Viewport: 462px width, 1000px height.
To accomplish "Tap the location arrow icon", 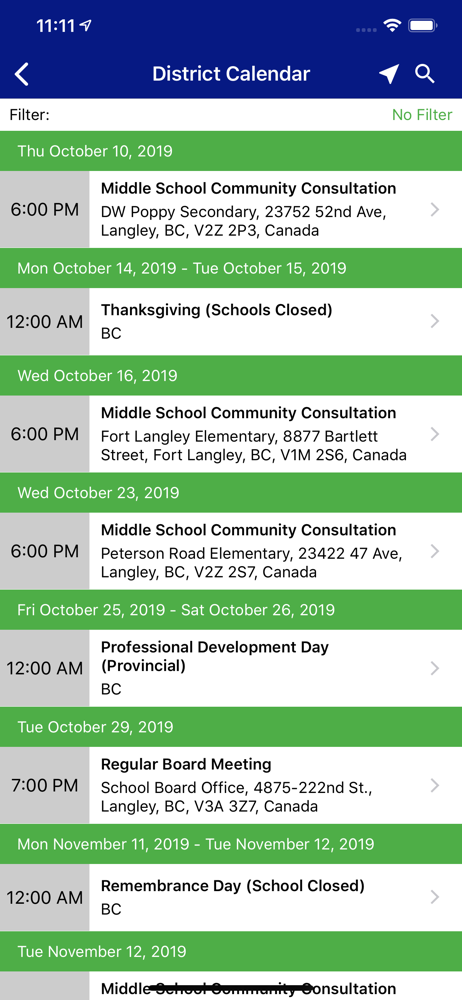I will pyautogui.click(x=389, y=74).
